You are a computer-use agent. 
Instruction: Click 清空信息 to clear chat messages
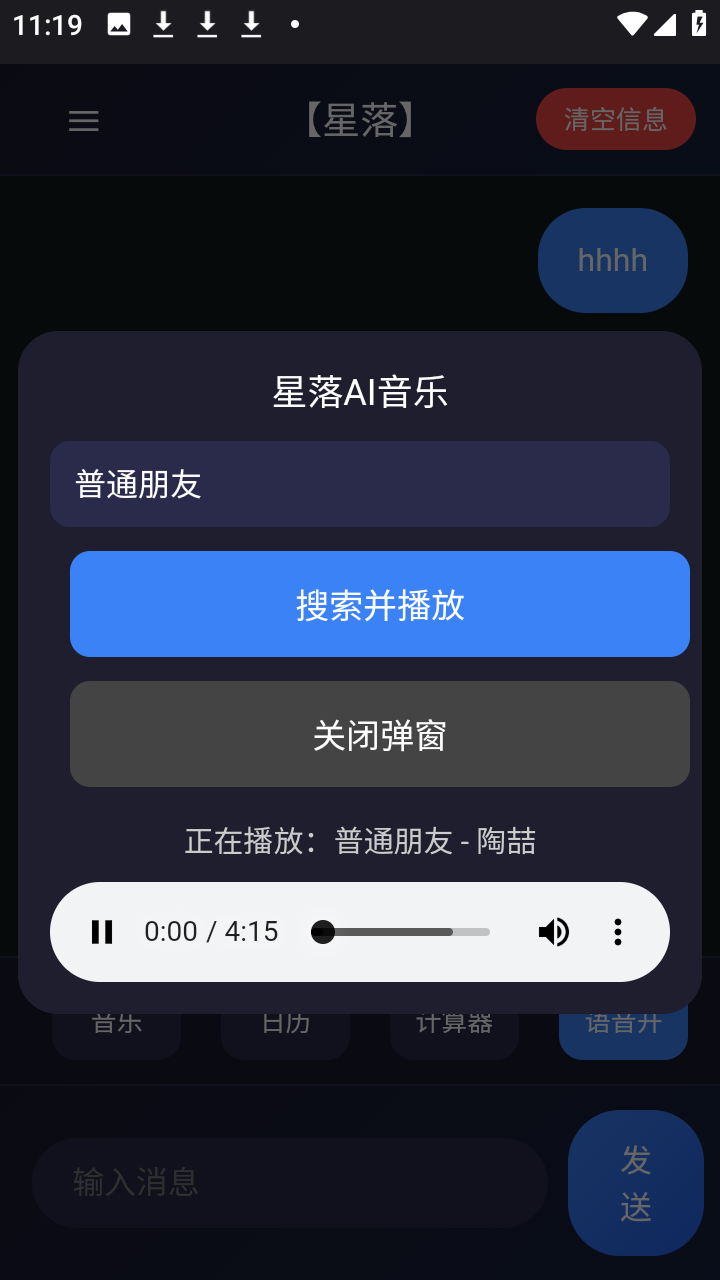615,118
